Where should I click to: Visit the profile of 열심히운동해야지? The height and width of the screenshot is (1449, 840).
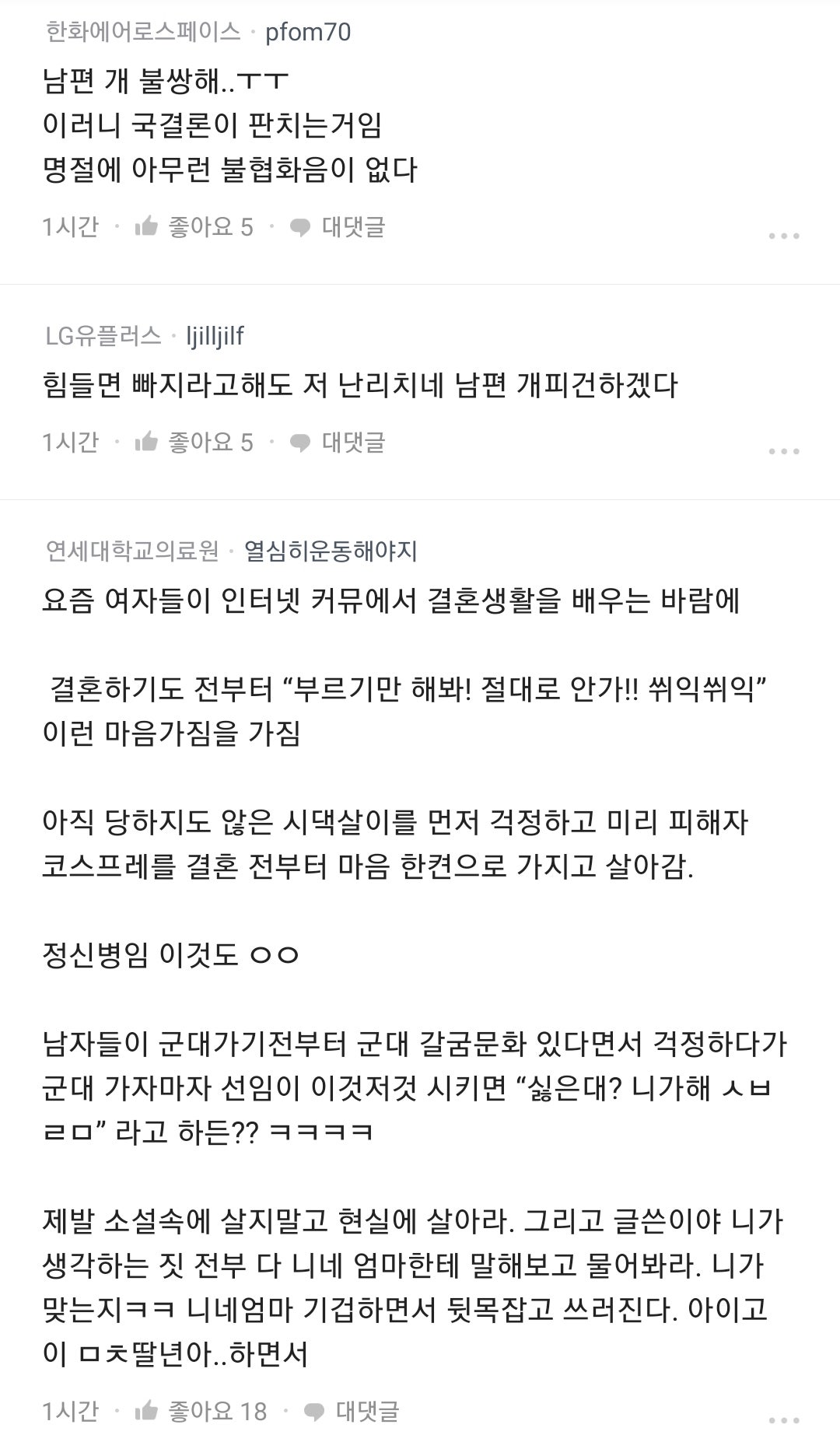pos(331,551)
